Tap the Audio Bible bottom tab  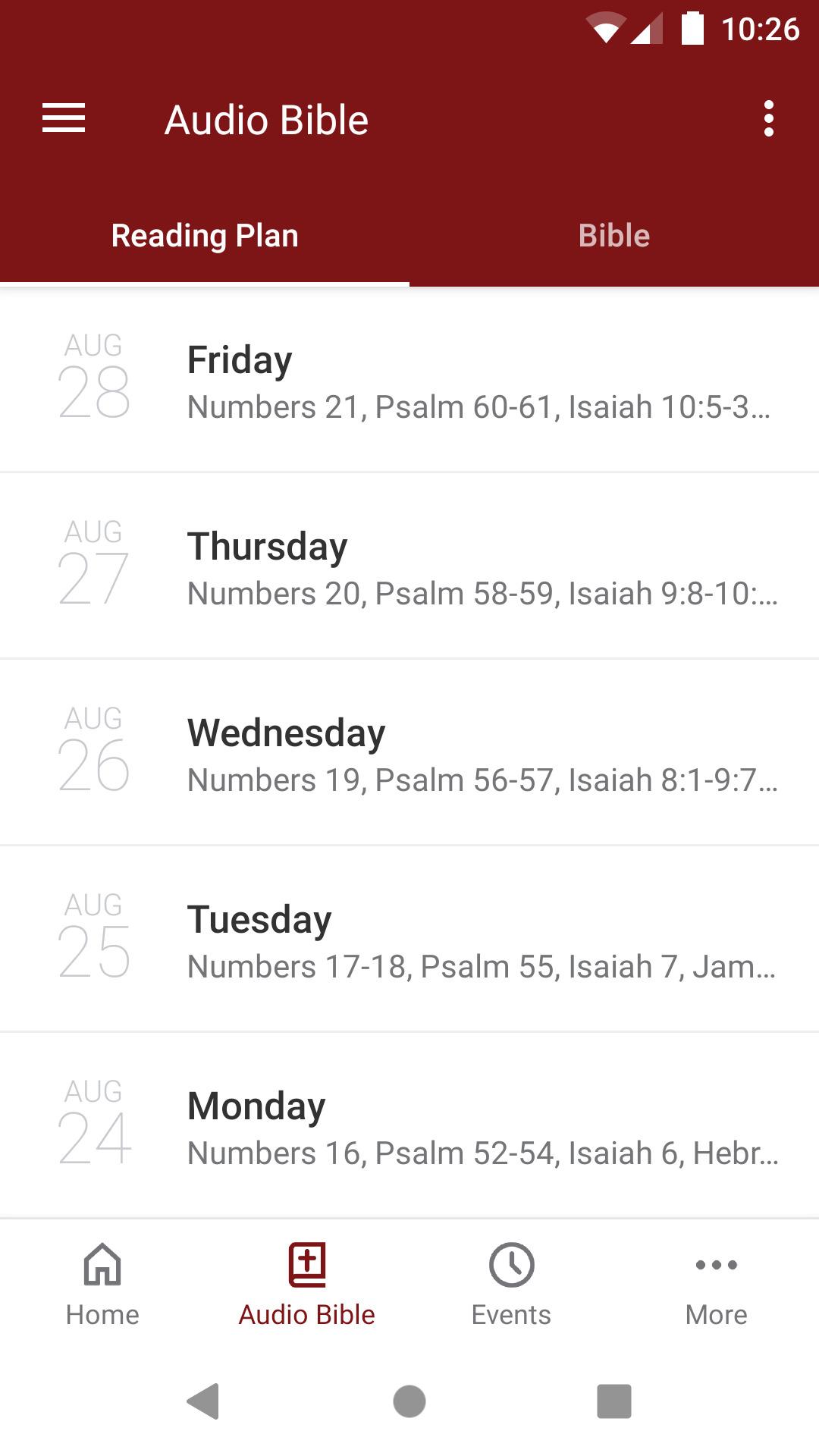point(307,1284)
